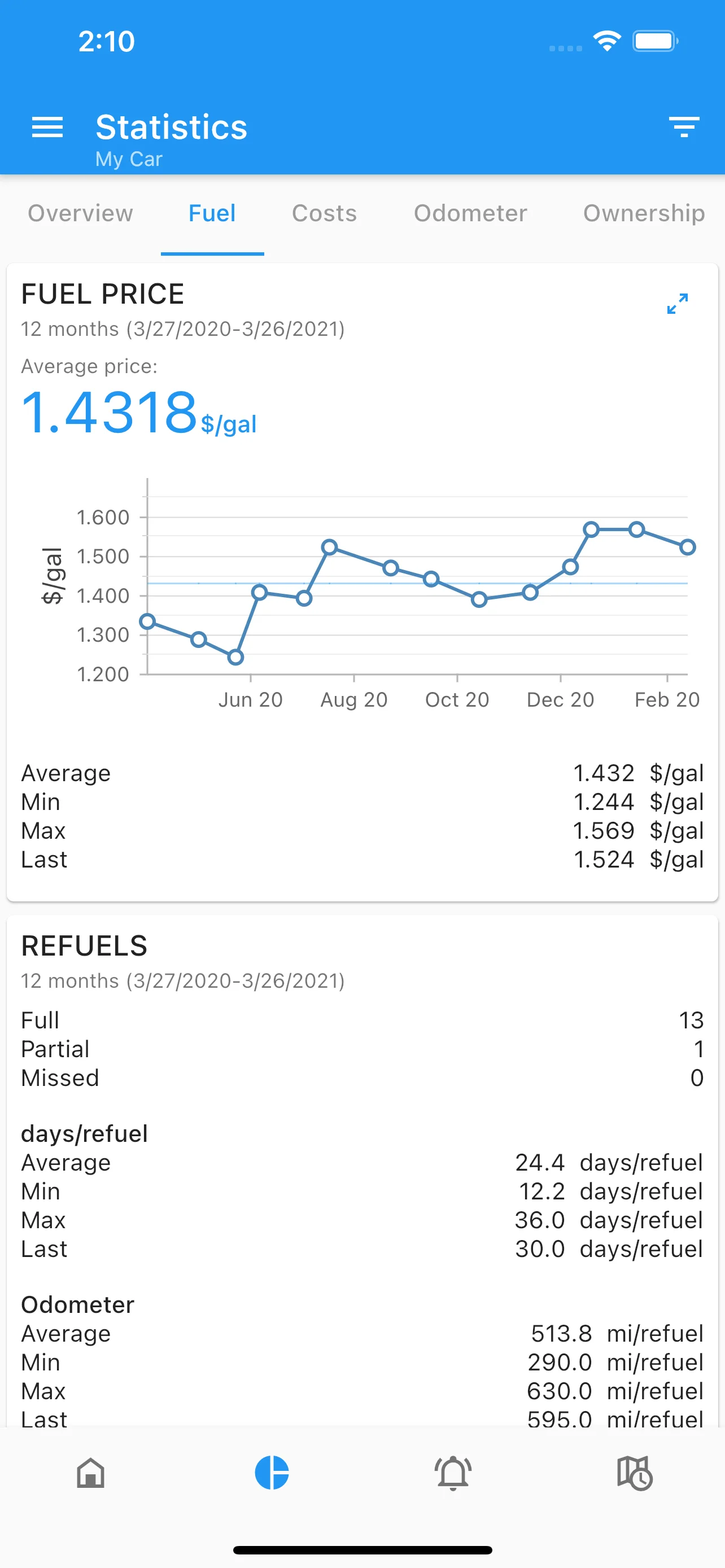Tap the active Fuel tab

[x=212, y=214]
